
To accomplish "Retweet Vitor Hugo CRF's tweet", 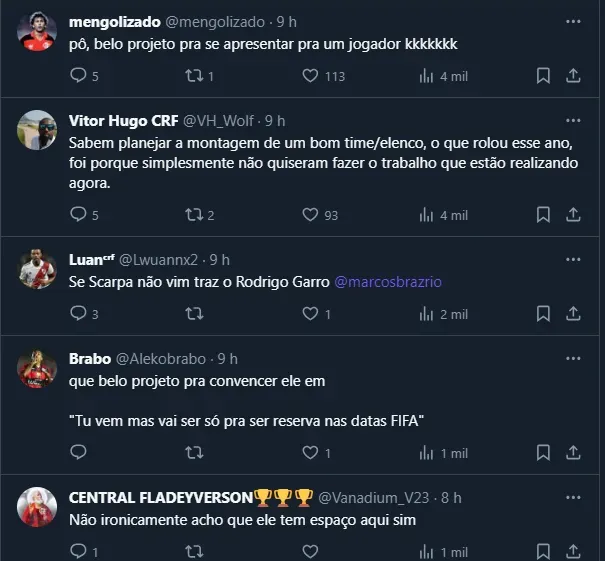I will tap(195, 214).
